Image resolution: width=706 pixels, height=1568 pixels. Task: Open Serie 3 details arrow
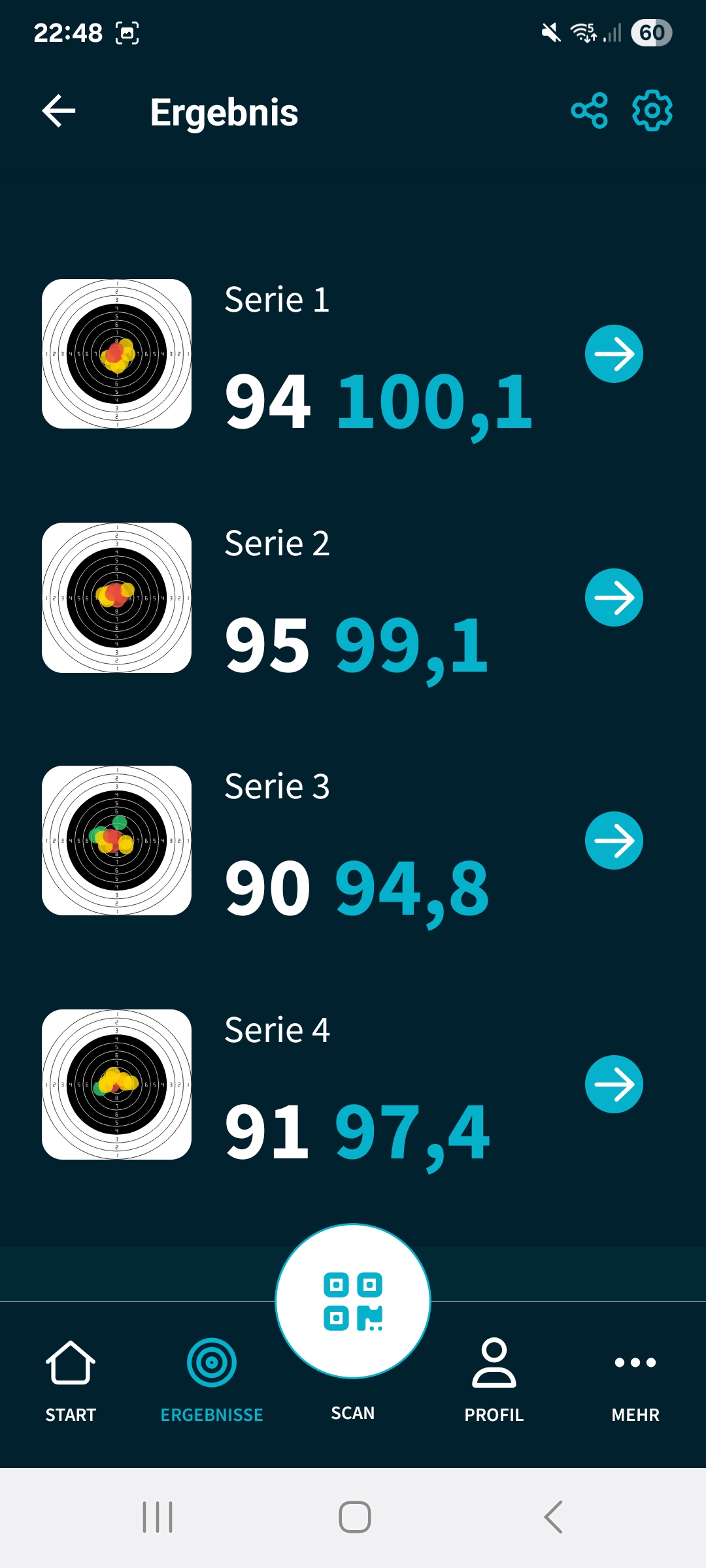click(x=614, y=840)
